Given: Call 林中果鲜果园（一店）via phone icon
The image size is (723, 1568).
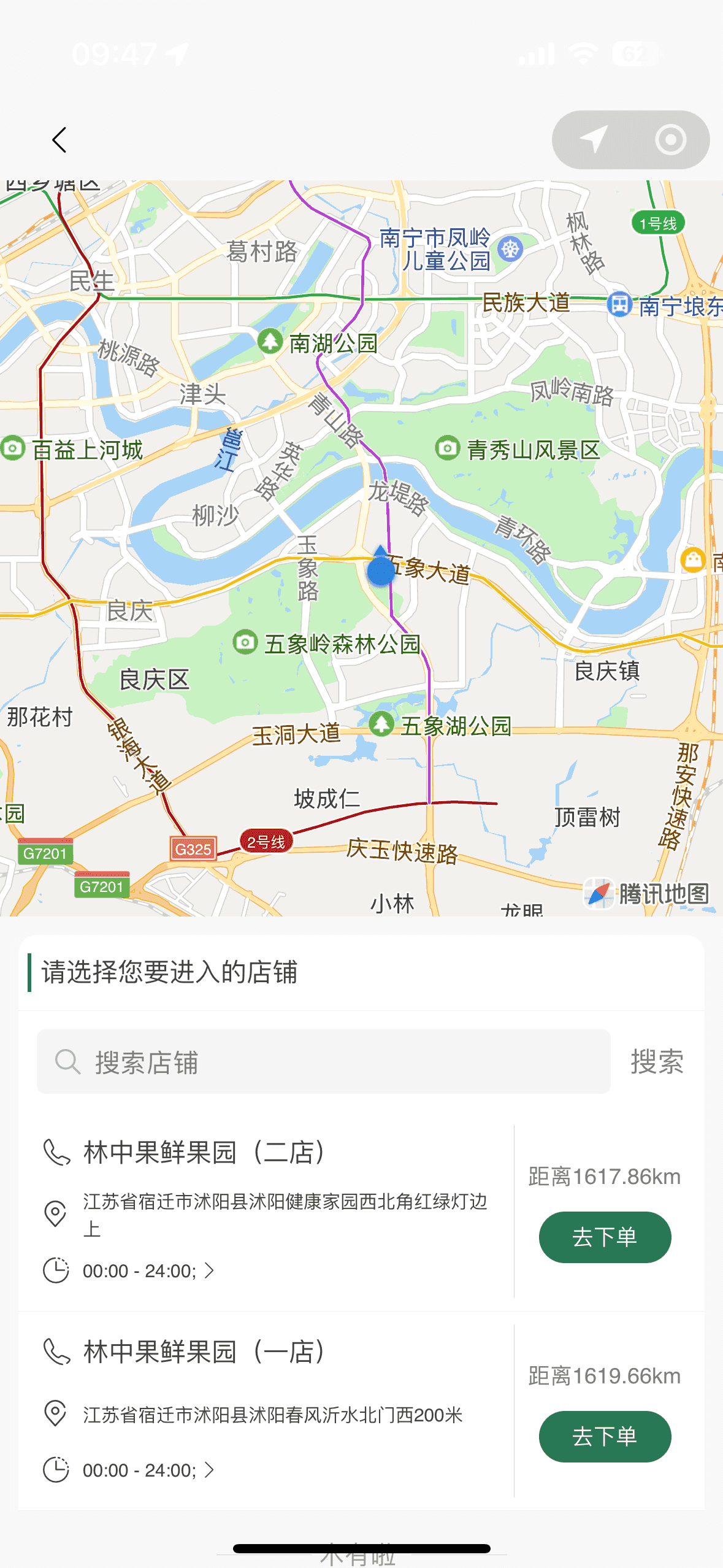Looking at the screenshot, I should pyautogui.click(x=56, y=1351).
